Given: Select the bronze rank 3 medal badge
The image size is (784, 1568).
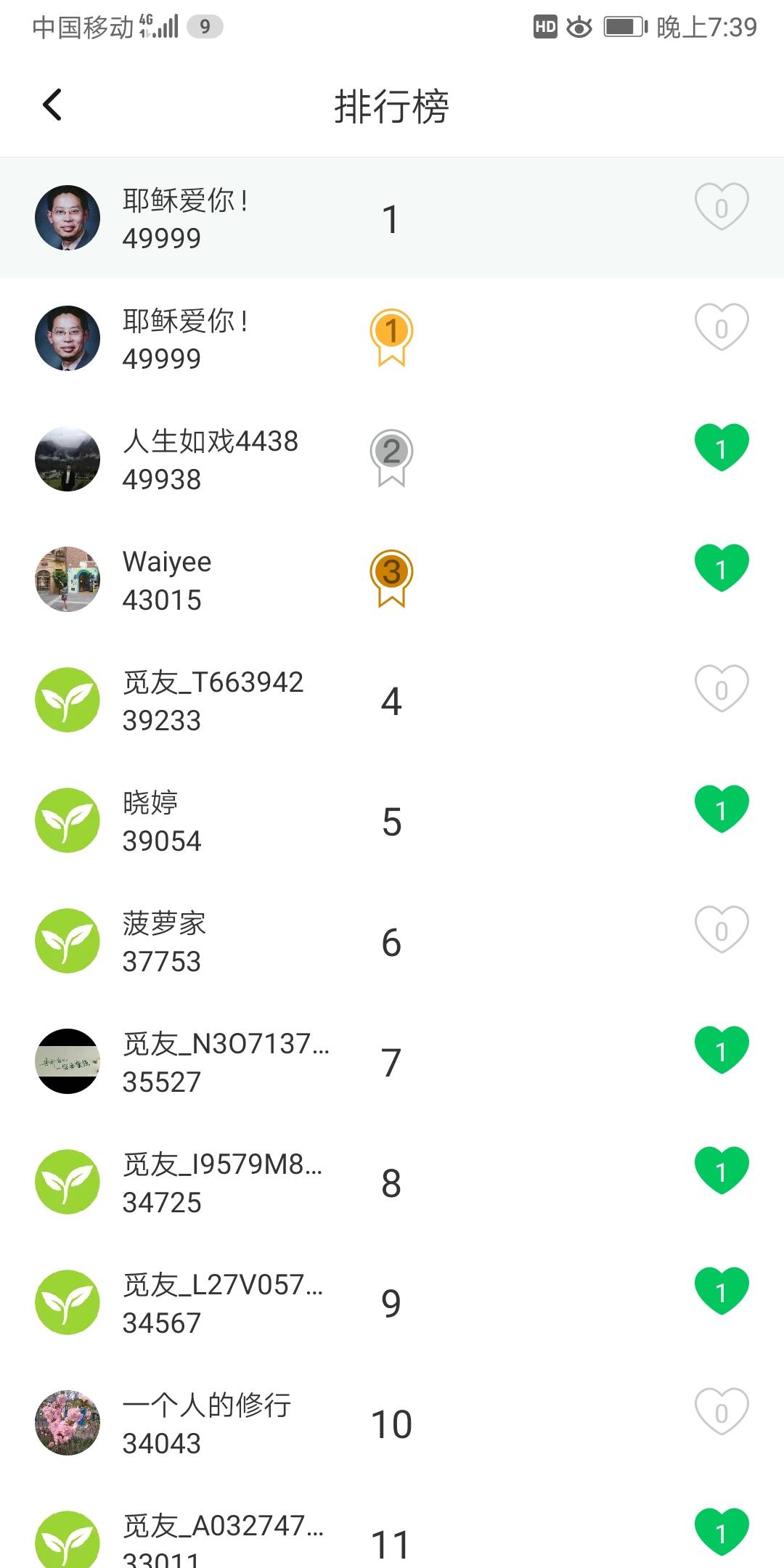Looking at the screenshot, I should click(392, 579).
